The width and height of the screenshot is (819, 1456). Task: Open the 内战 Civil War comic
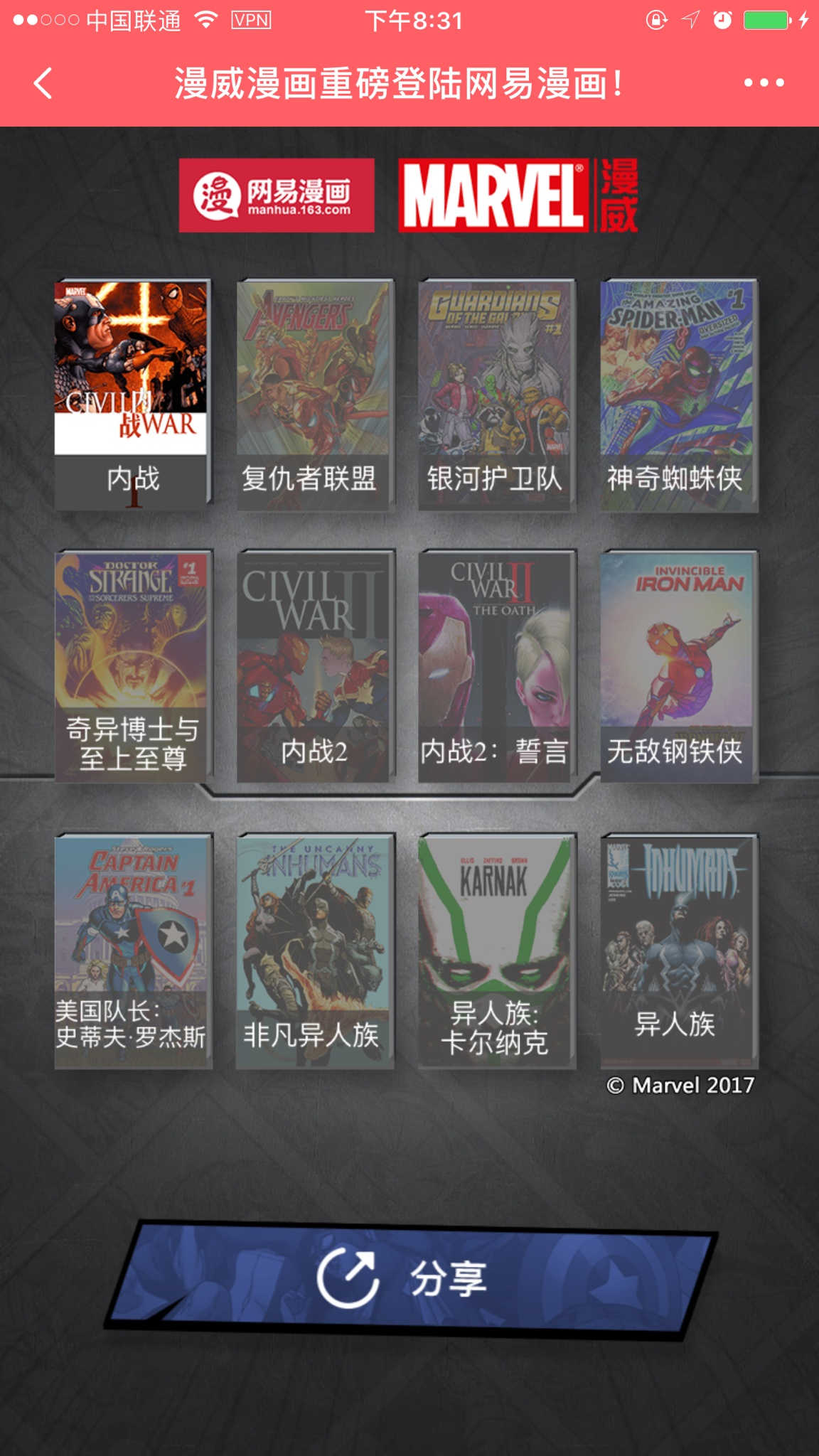point(132,393)
